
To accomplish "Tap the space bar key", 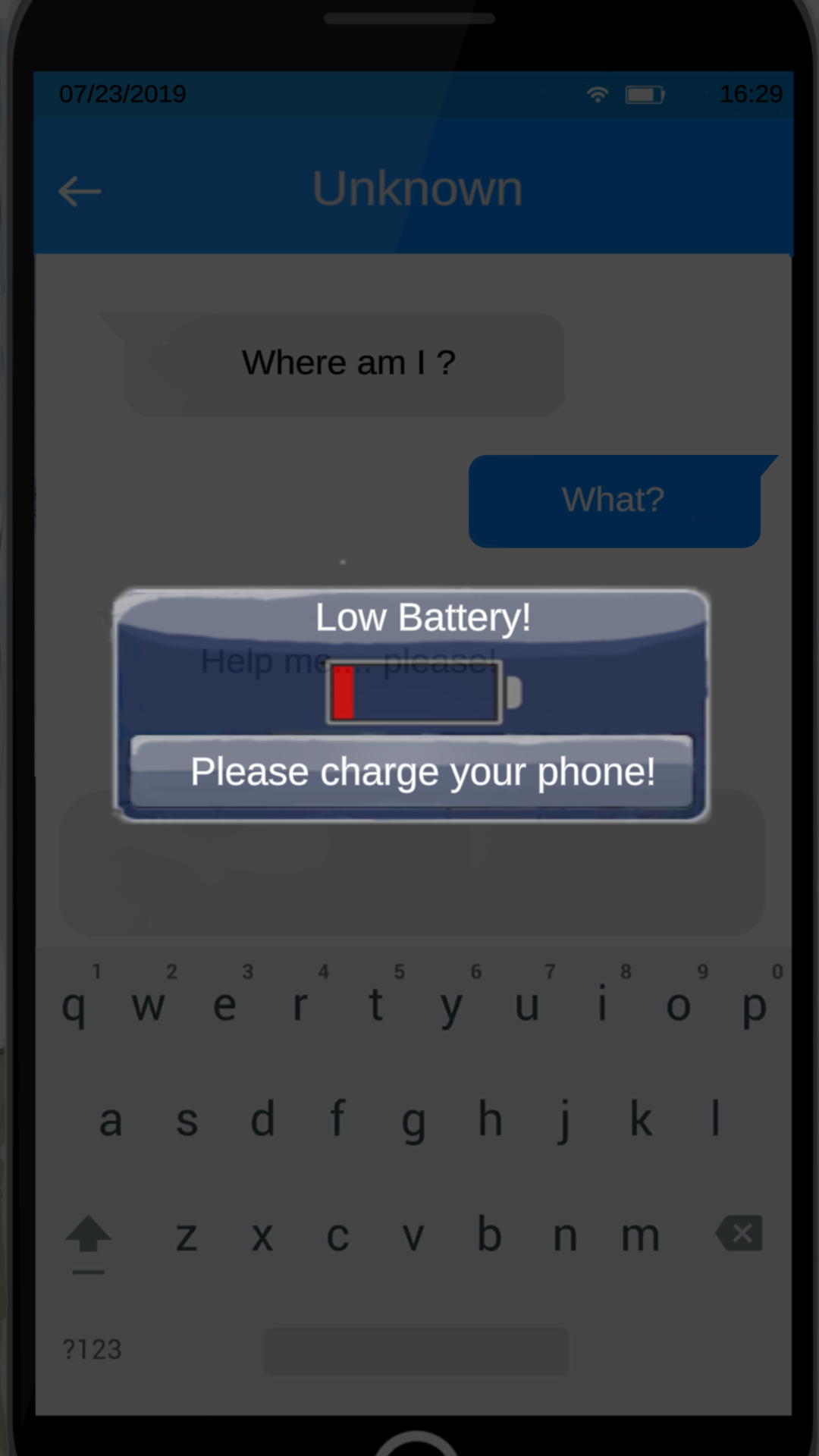I will coord(416,1351).
